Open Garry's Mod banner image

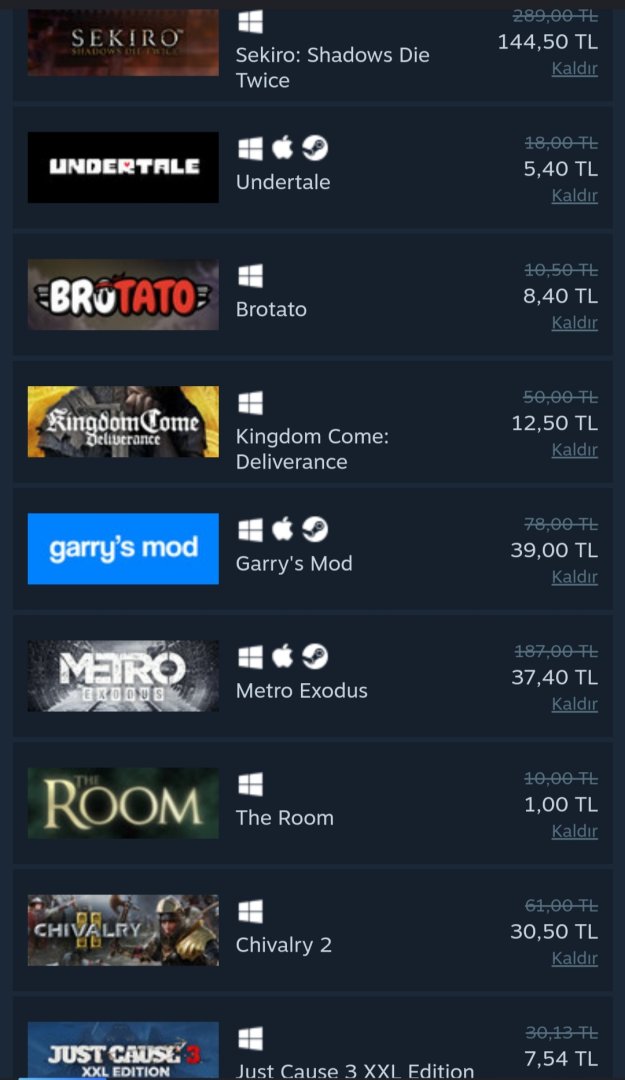tap(123, 548)
